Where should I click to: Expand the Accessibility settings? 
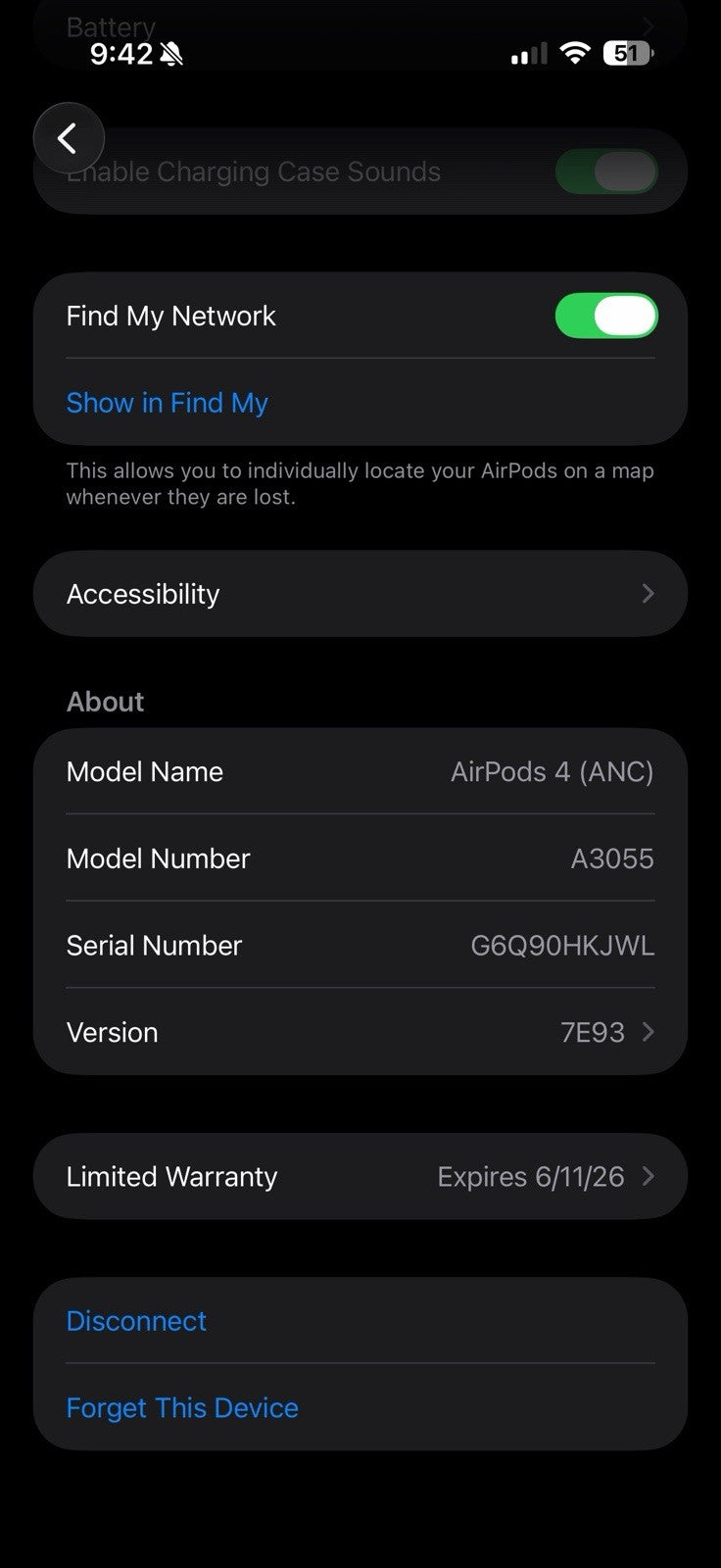360,593
